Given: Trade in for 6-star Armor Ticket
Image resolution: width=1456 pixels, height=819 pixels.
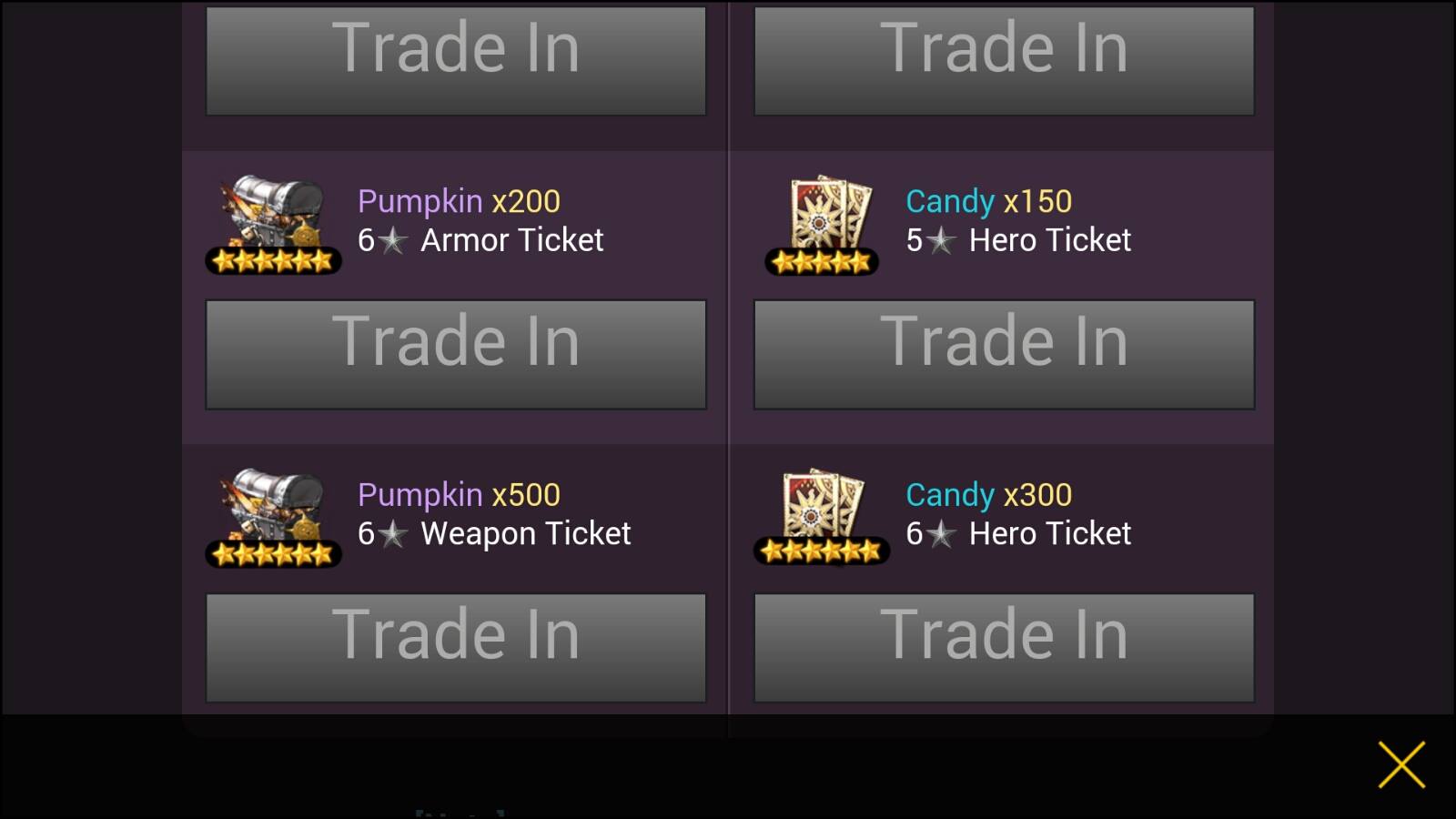Looking at the screenshot, I should click(456, 354).
